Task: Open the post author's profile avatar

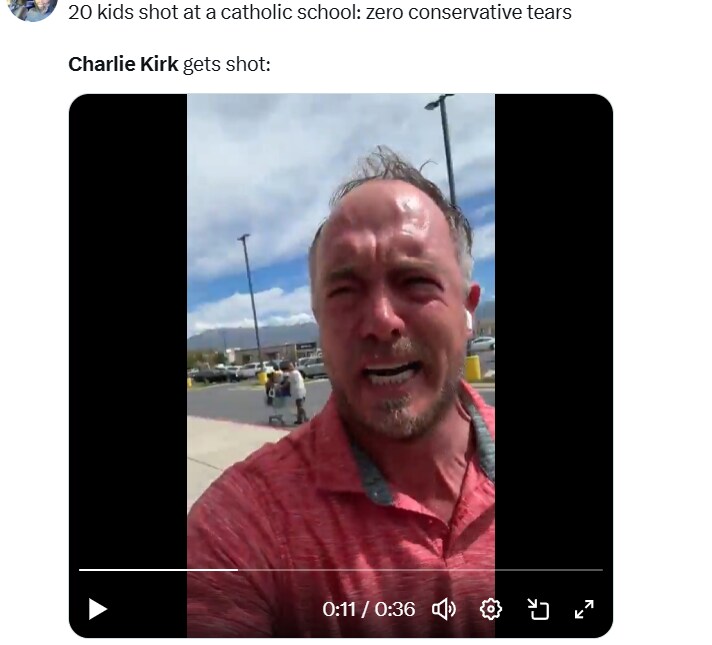Action: pyautogui.click(x=32, y=8)
